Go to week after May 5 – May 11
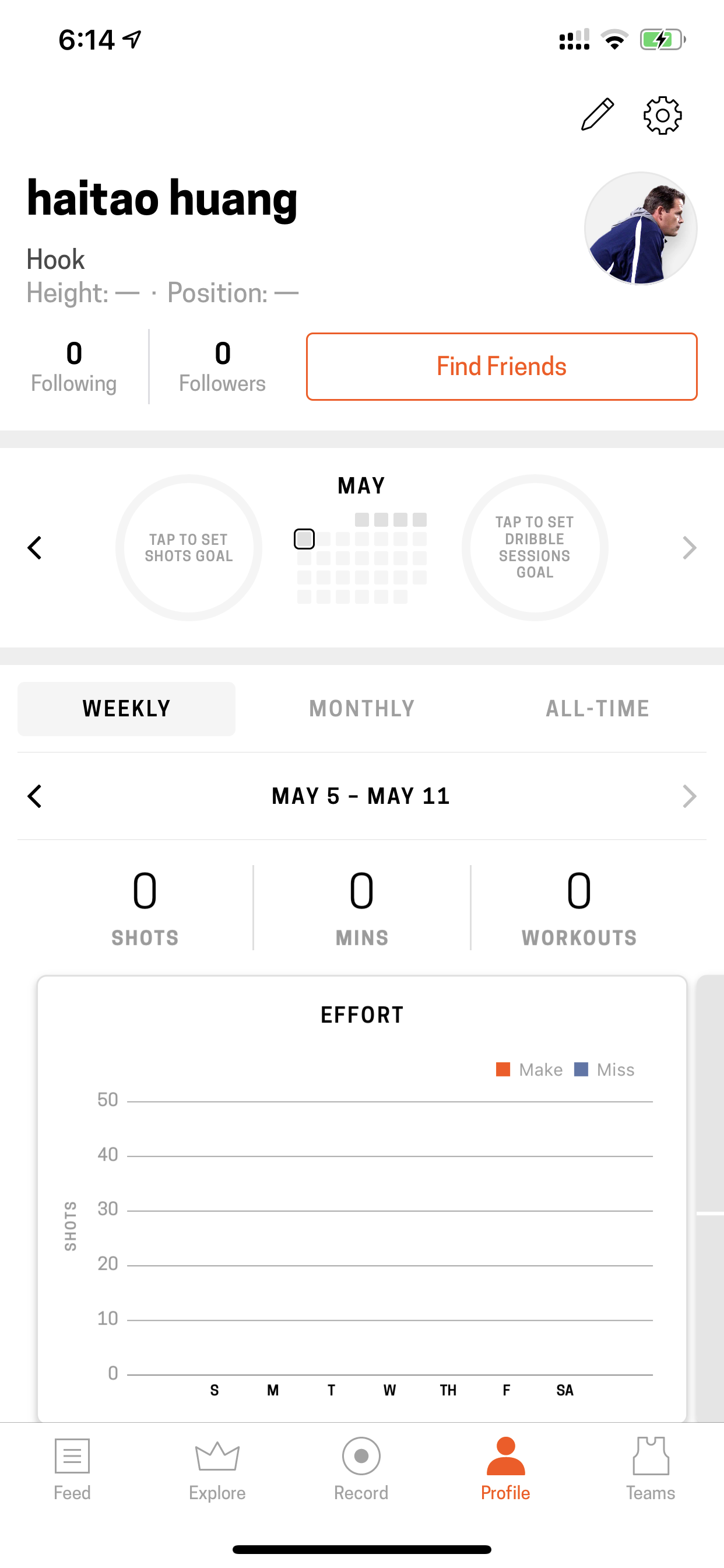 click(688, 796)
